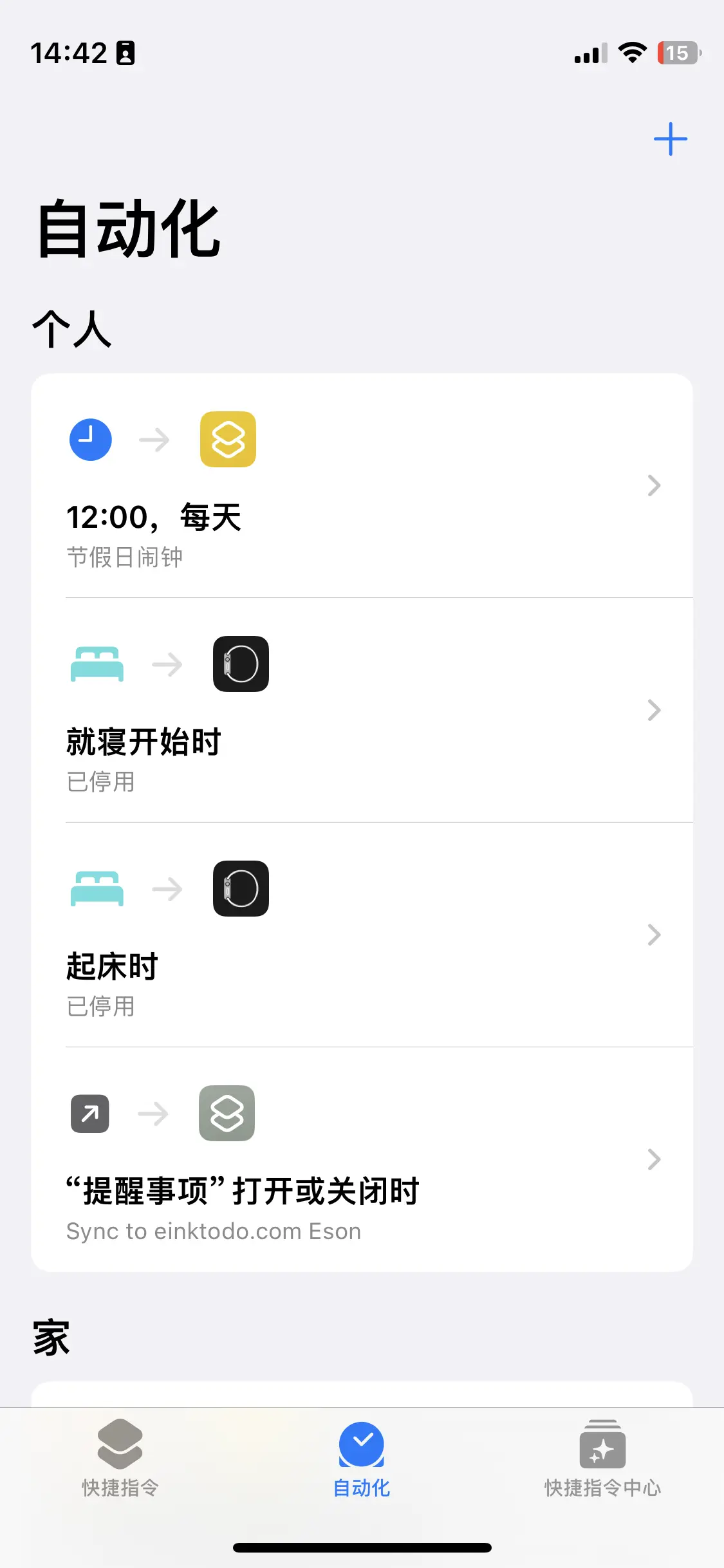Tap the battery indicator in the status bar

pos(678,54)
